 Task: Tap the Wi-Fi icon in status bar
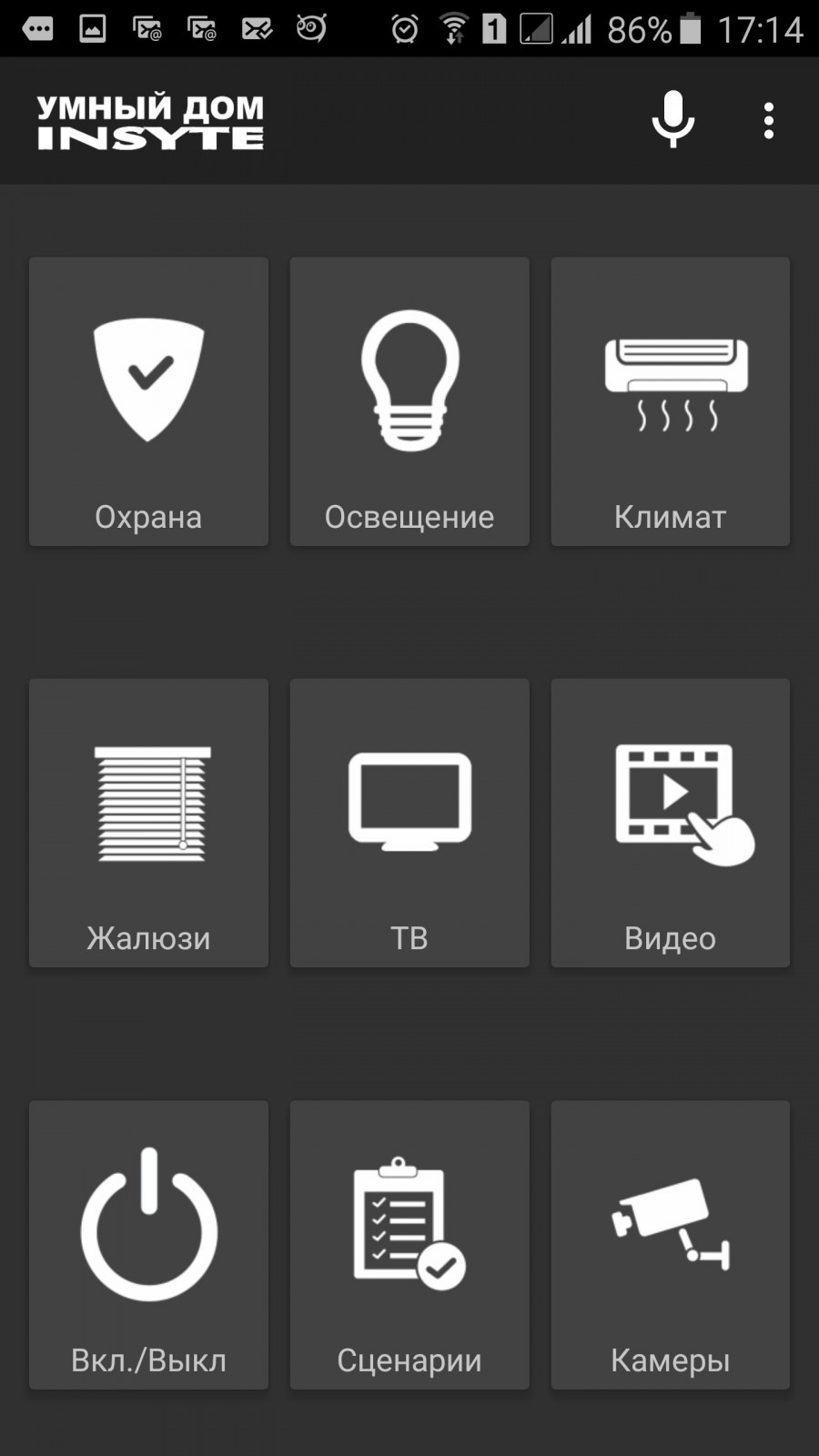(452, 27)
